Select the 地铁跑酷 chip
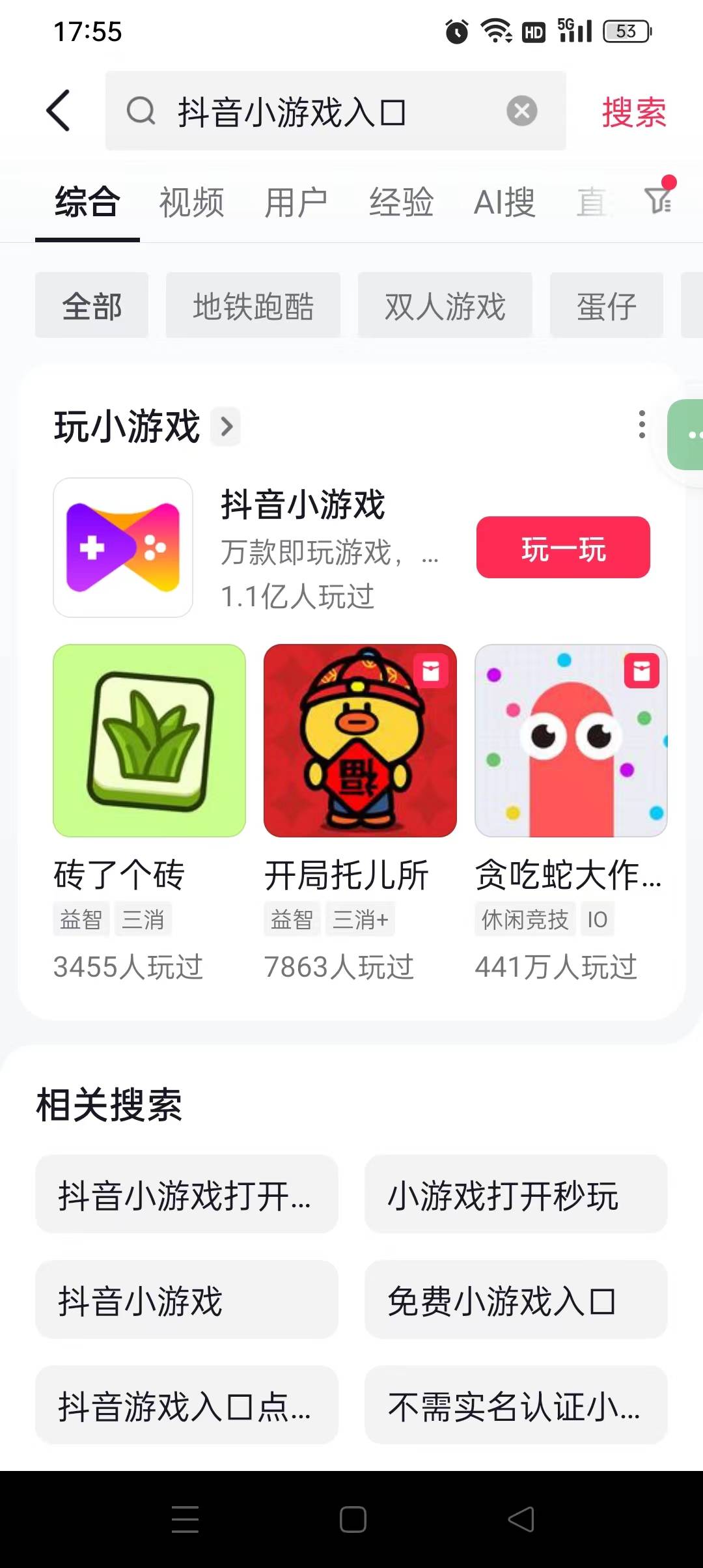 pyautogui.click(x=253, y=305)
